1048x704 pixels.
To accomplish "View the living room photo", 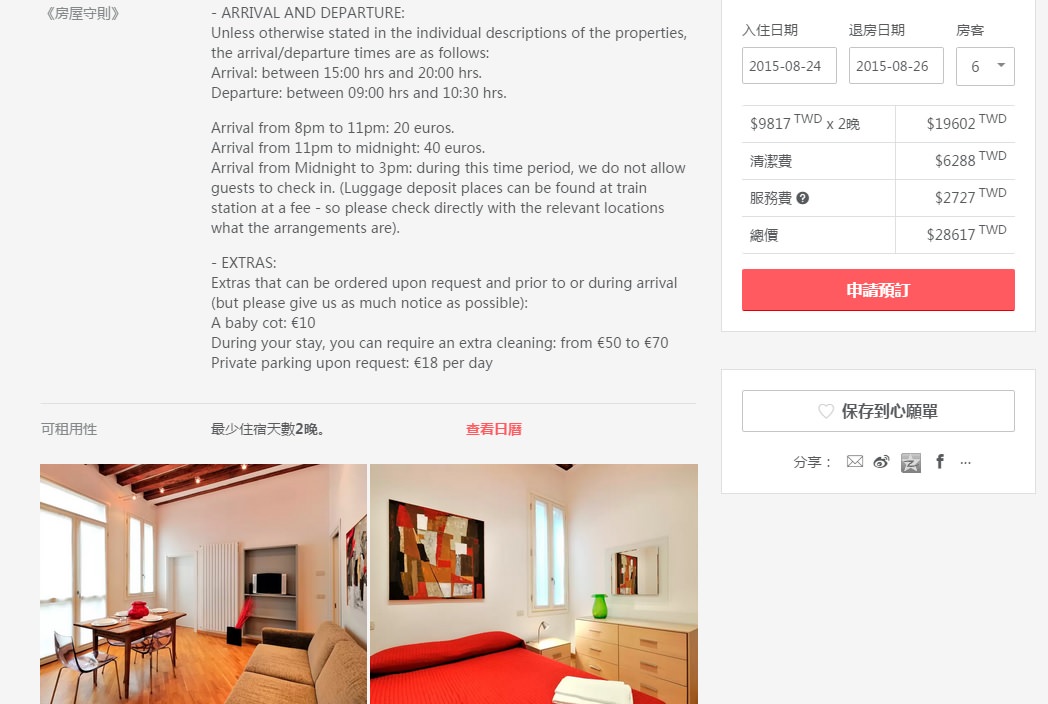I will point(203,584).
